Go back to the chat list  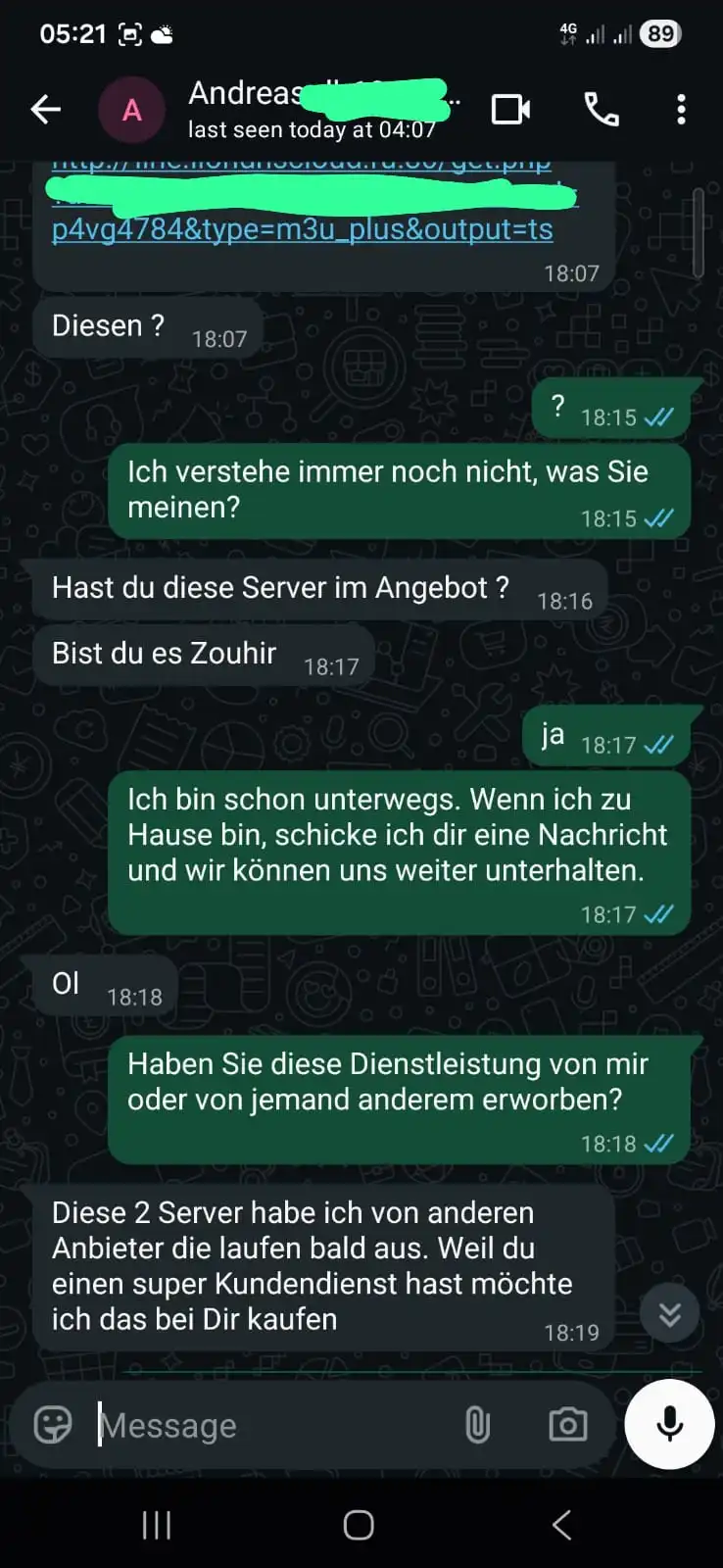tap(46, 110)
